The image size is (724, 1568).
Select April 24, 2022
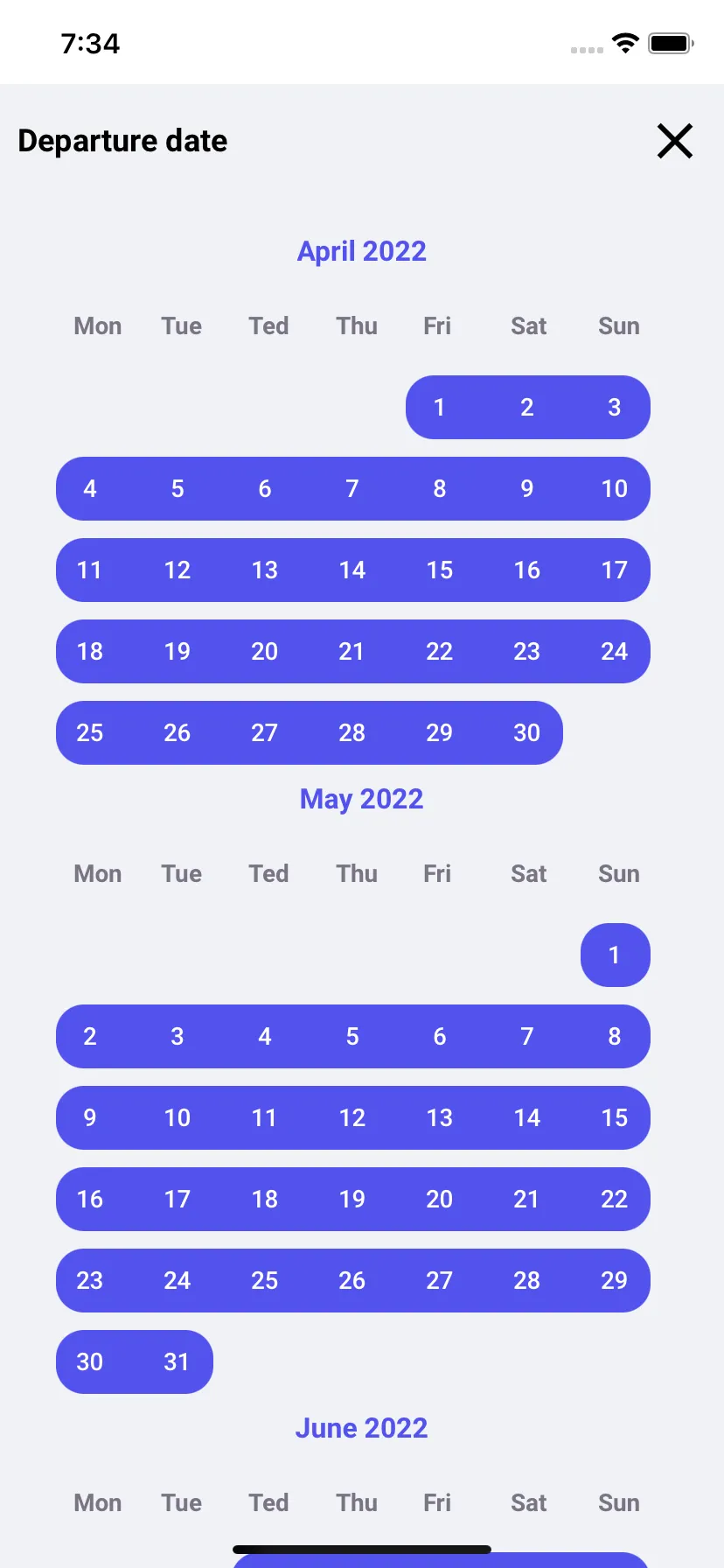[x=615, y=652]
